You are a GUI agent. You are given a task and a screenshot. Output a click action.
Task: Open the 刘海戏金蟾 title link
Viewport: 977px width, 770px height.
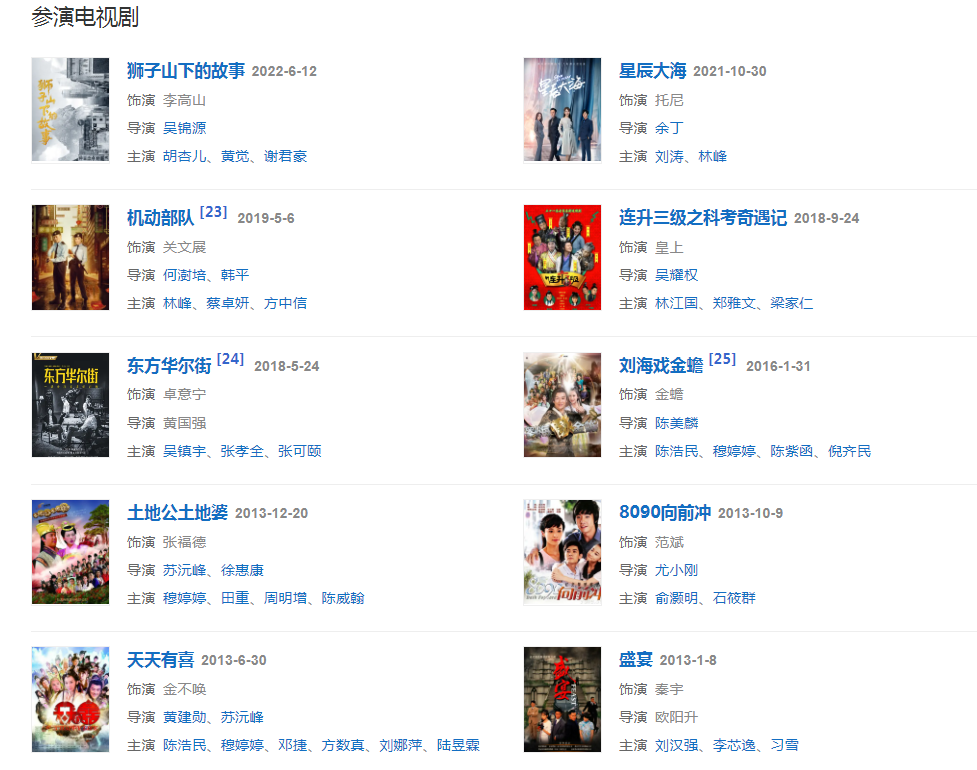(x=660, y=366)
